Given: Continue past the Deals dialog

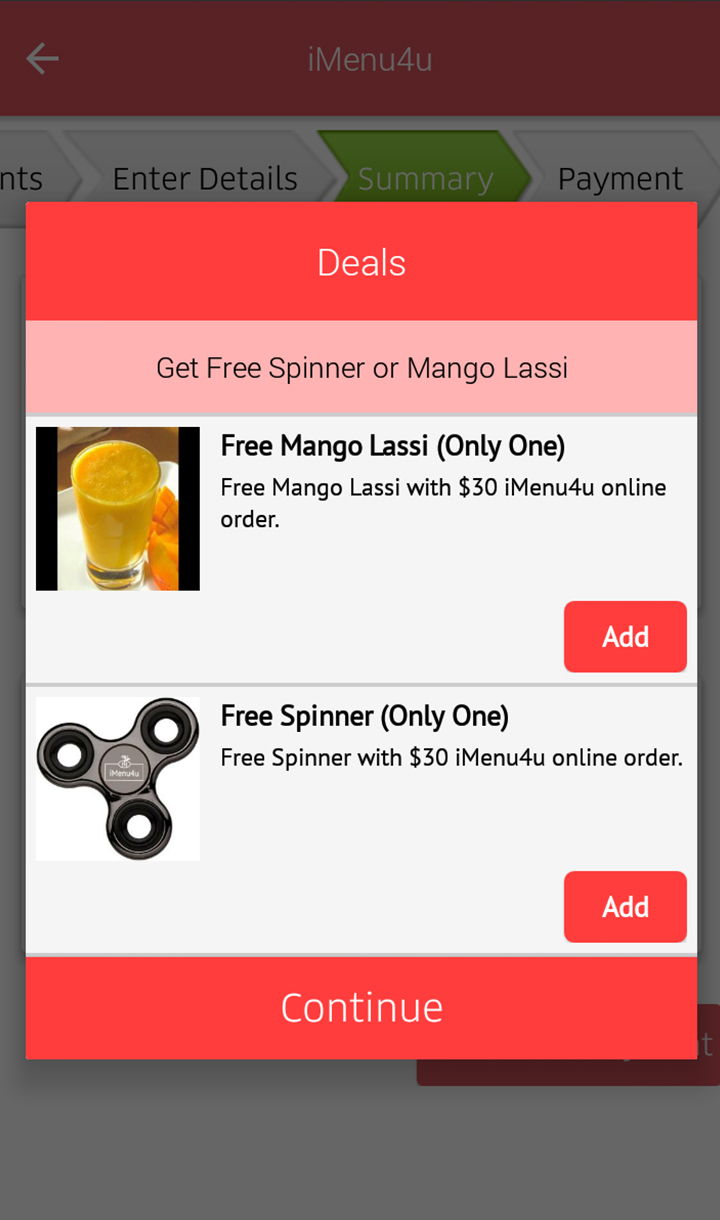Looking at the screenshot, I should [x=361, y=1007].
